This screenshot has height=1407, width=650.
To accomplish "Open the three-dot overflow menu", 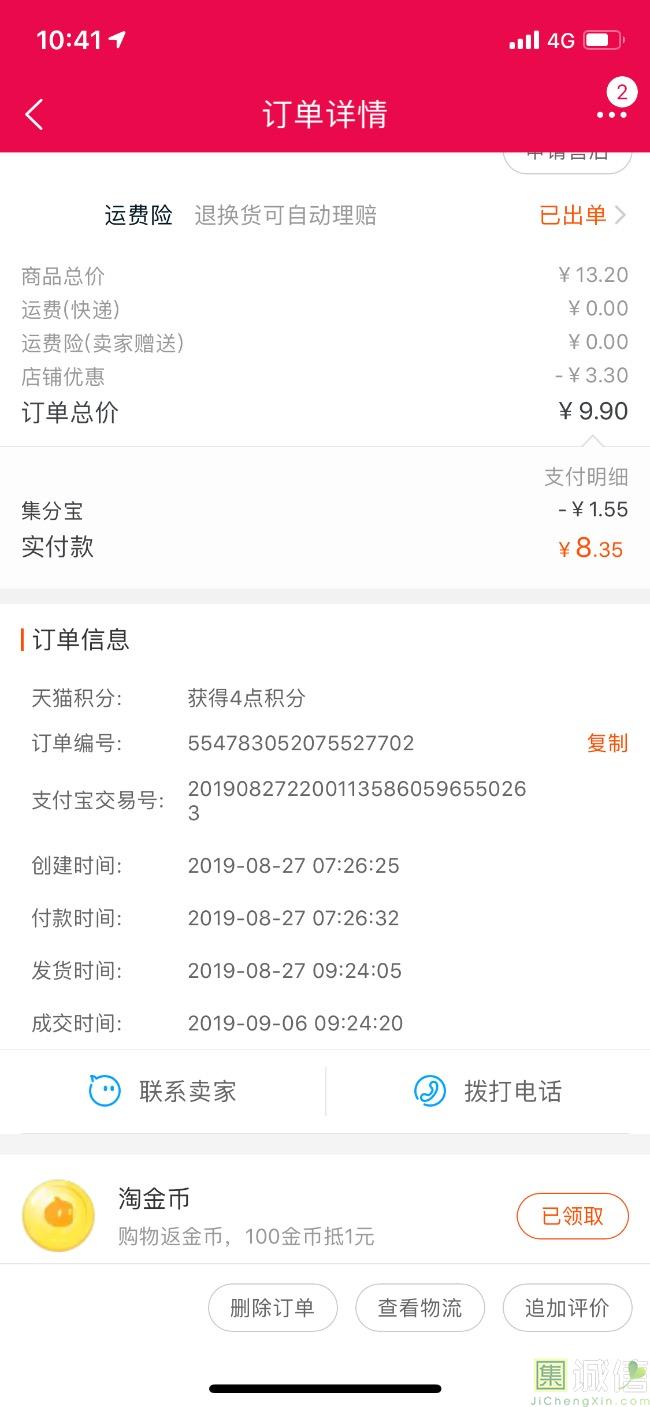I will click(611, 114).
